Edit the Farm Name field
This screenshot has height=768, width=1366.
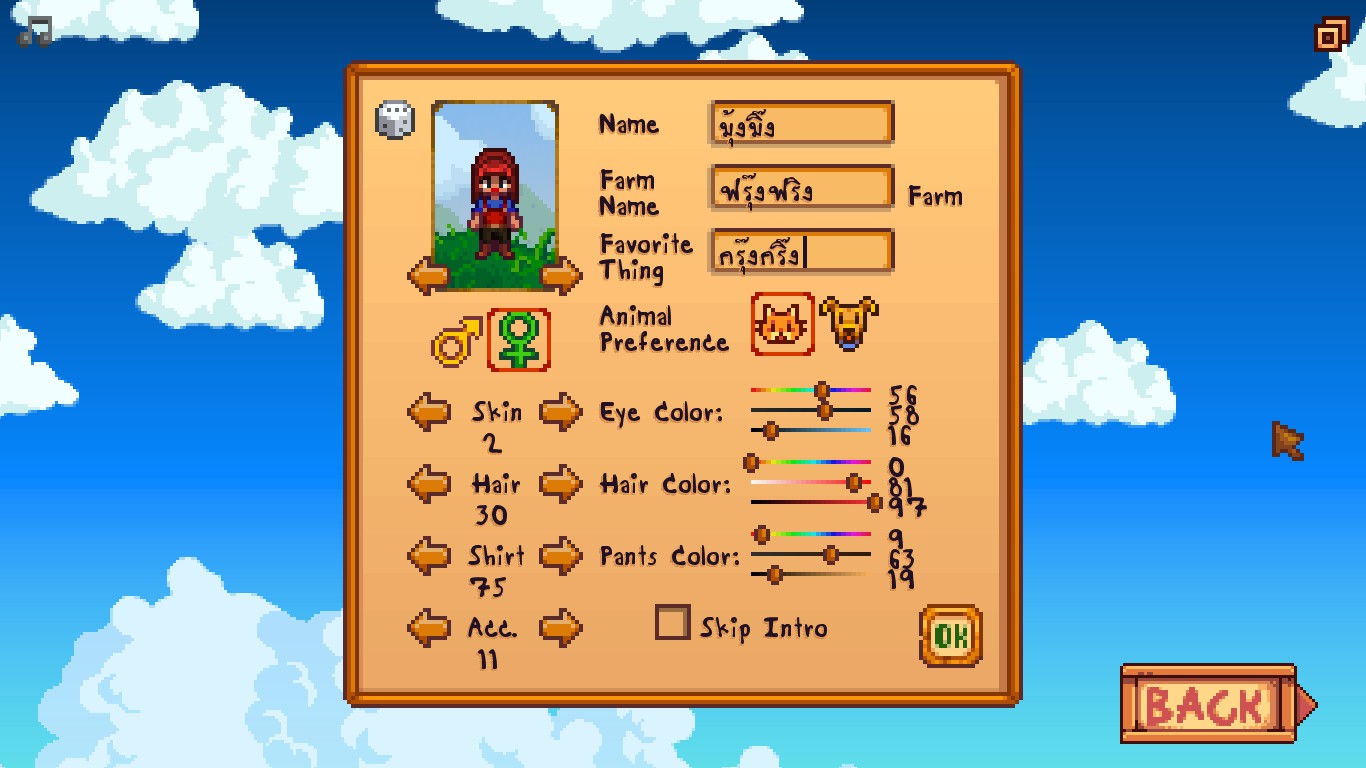coord(801,188)
